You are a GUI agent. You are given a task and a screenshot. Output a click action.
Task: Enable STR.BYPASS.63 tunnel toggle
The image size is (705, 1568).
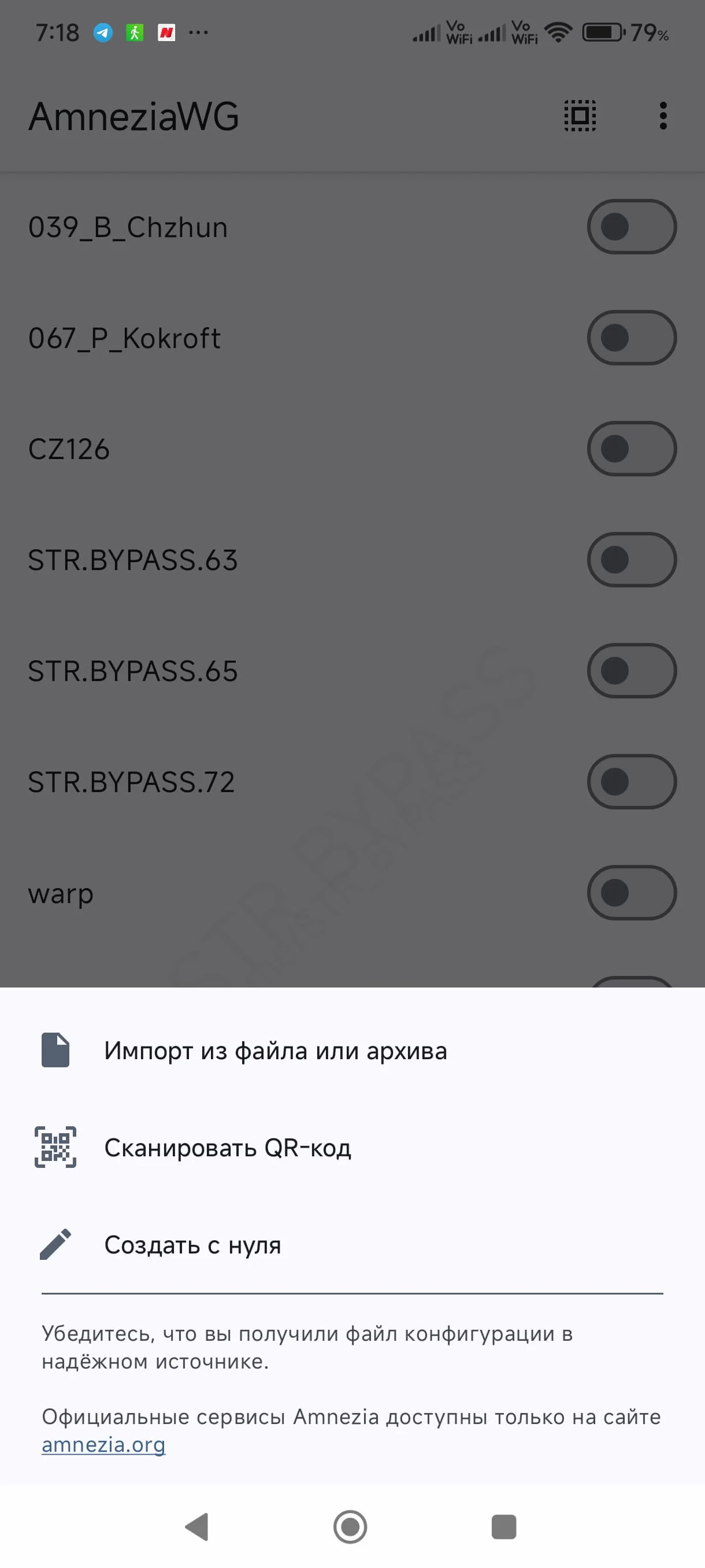point(632,560)
